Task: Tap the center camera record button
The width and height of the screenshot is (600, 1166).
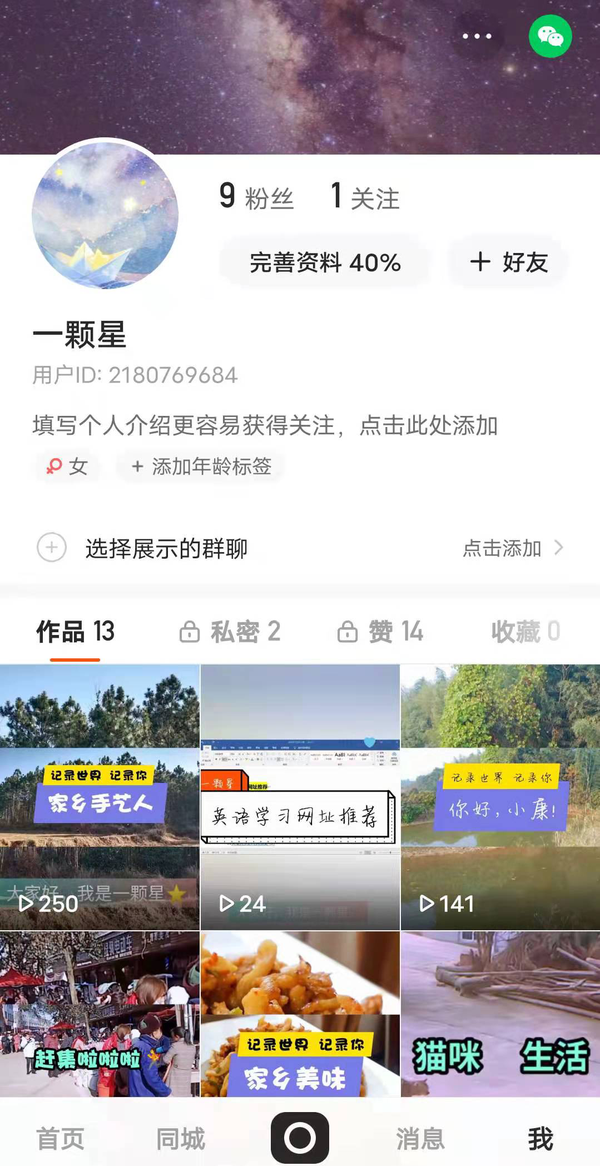Action: pos(300,1138)
